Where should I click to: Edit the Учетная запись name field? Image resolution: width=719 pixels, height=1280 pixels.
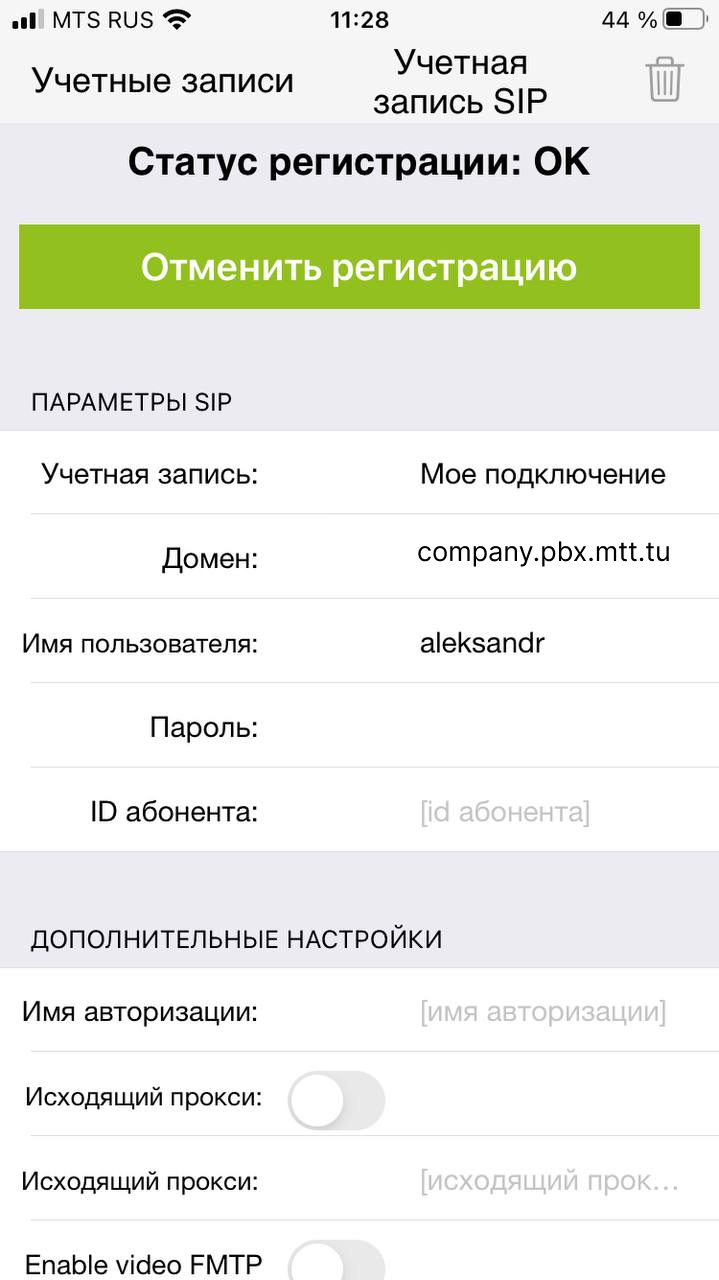[x=542, y=474]
